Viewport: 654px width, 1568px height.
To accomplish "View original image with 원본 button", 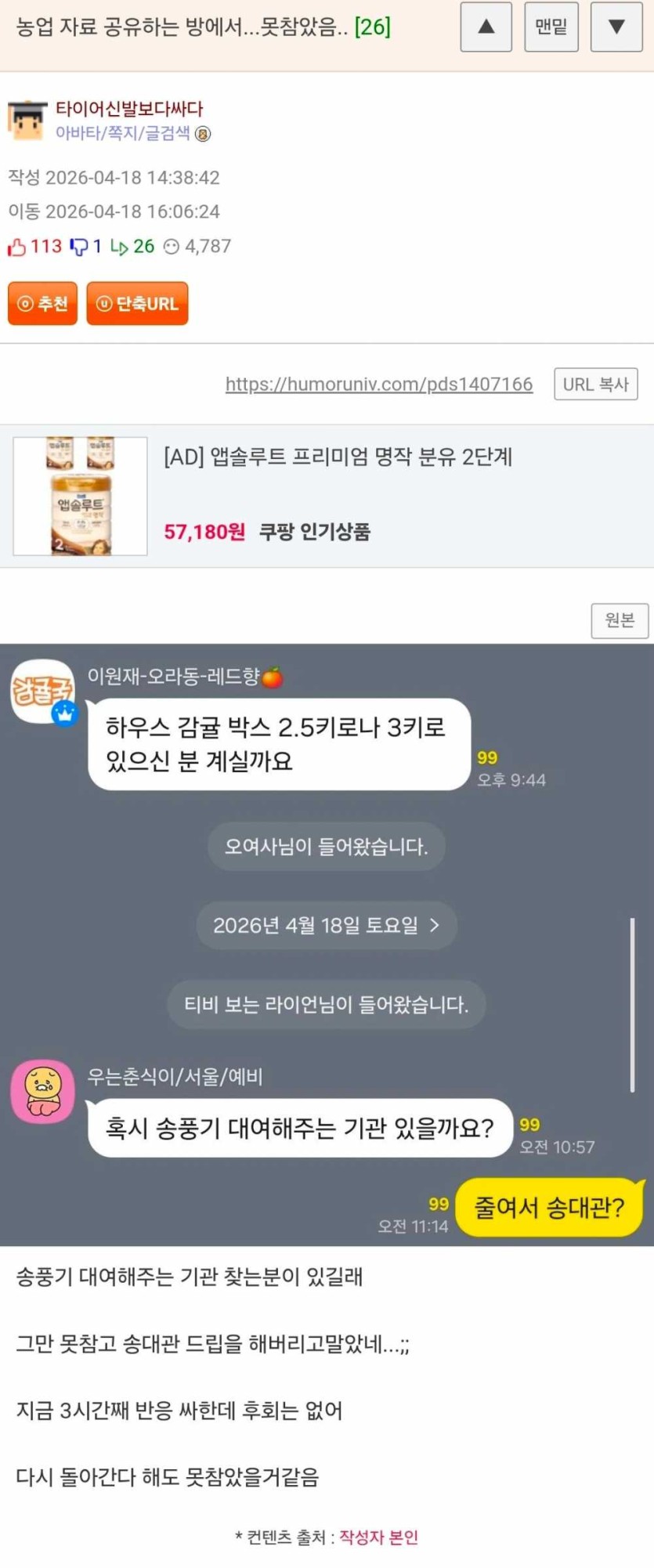I will point(619,620).
